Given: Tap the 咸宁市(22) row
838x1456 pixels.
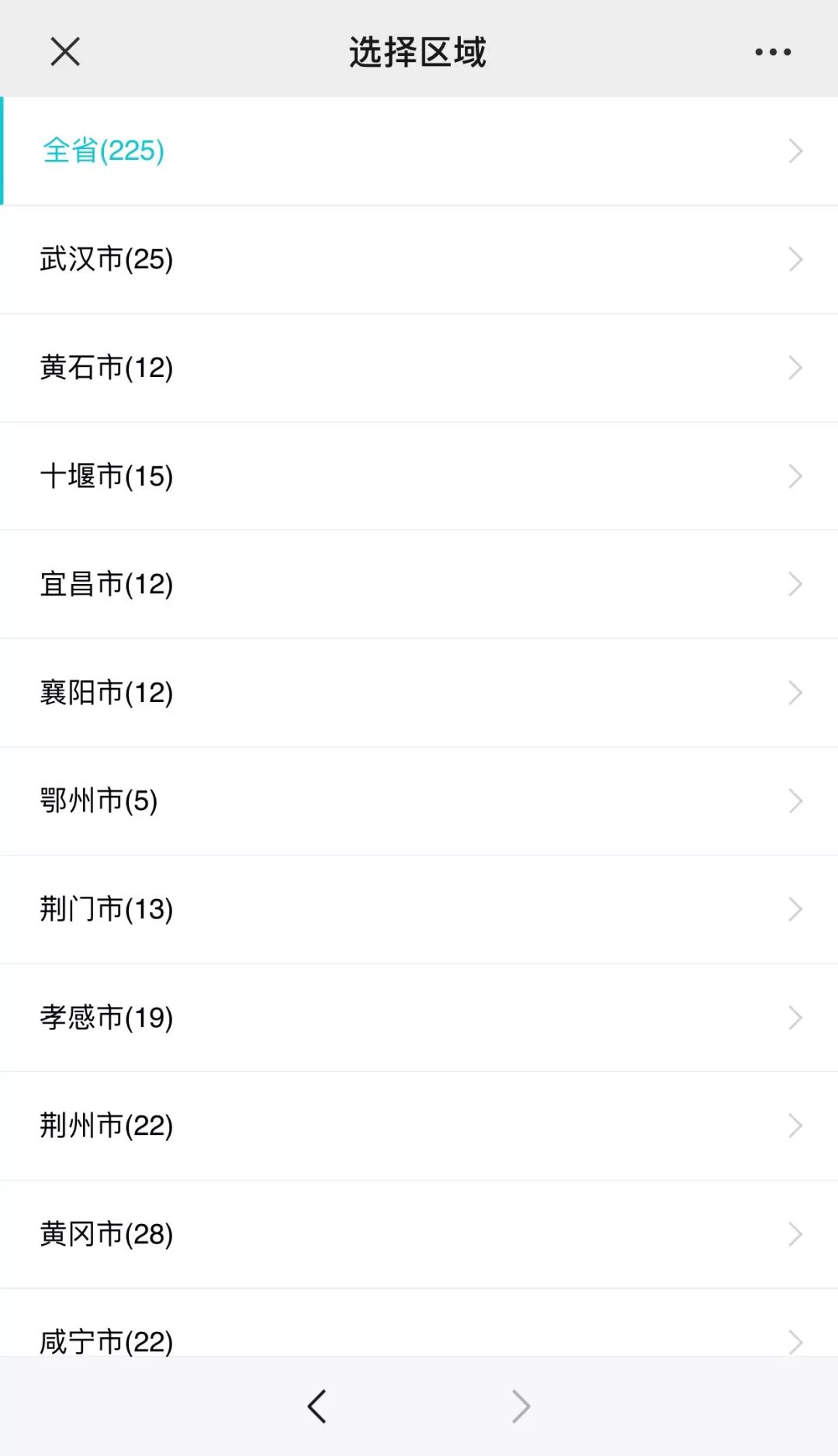Looking at the screenshot, I should point(419,1323).
